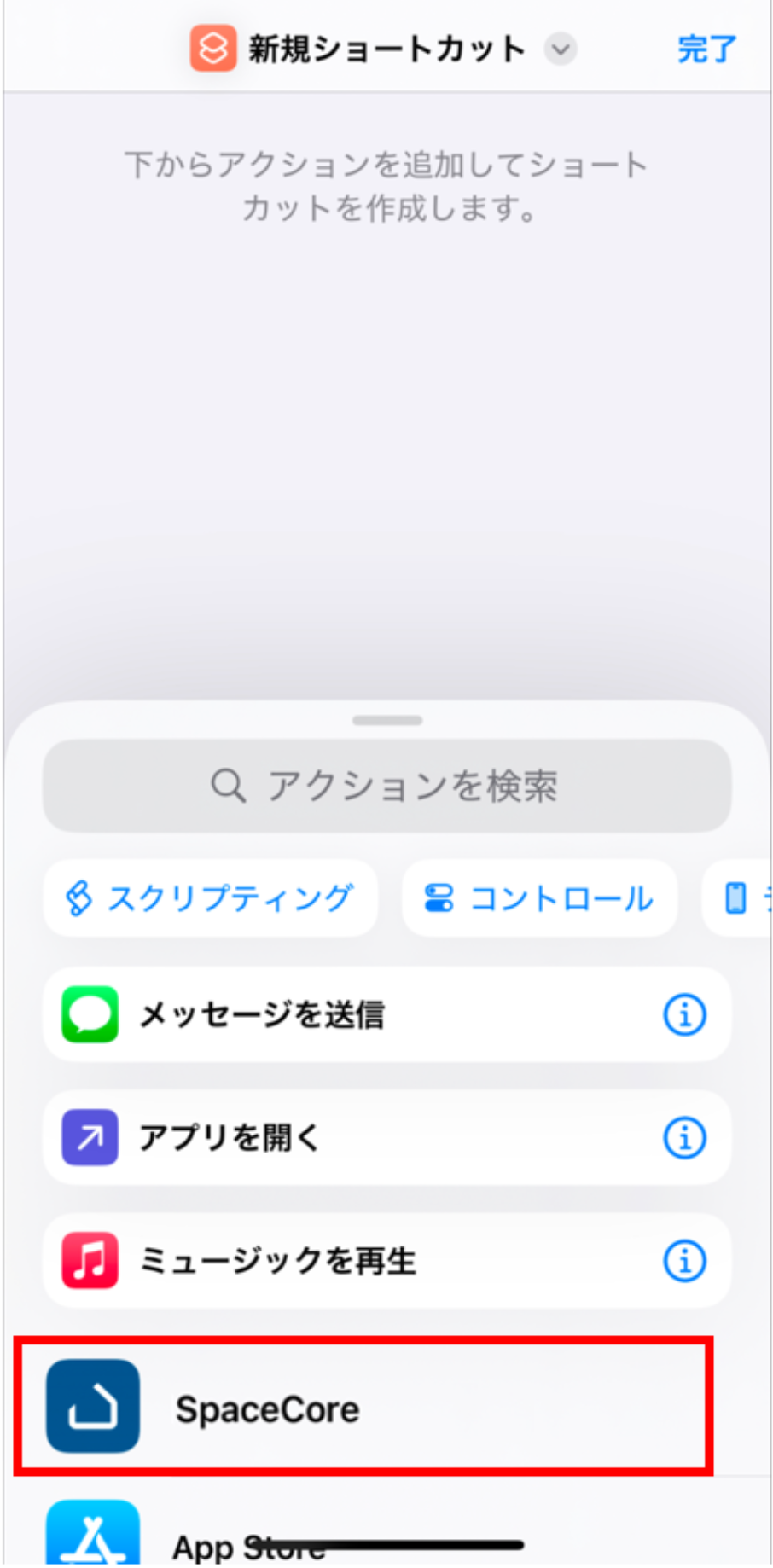Add the ミュージックを再生 action
This screenshot has height=1568, width=773.
[341, 1260]
